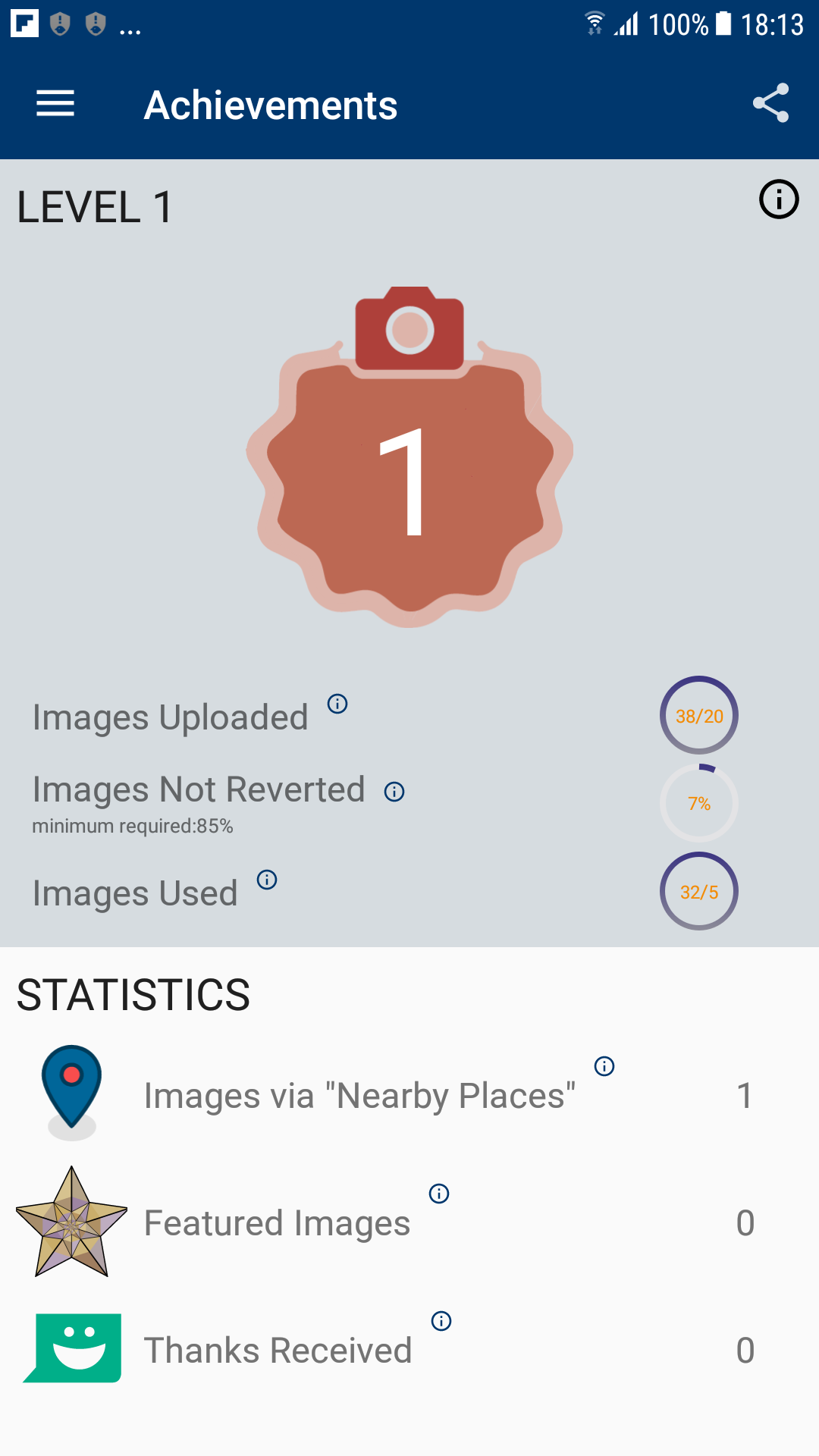The image size is (819, 1456).
Task: View info about Thanks Received
Action: pyautogui.click(x=441, y=1321)
